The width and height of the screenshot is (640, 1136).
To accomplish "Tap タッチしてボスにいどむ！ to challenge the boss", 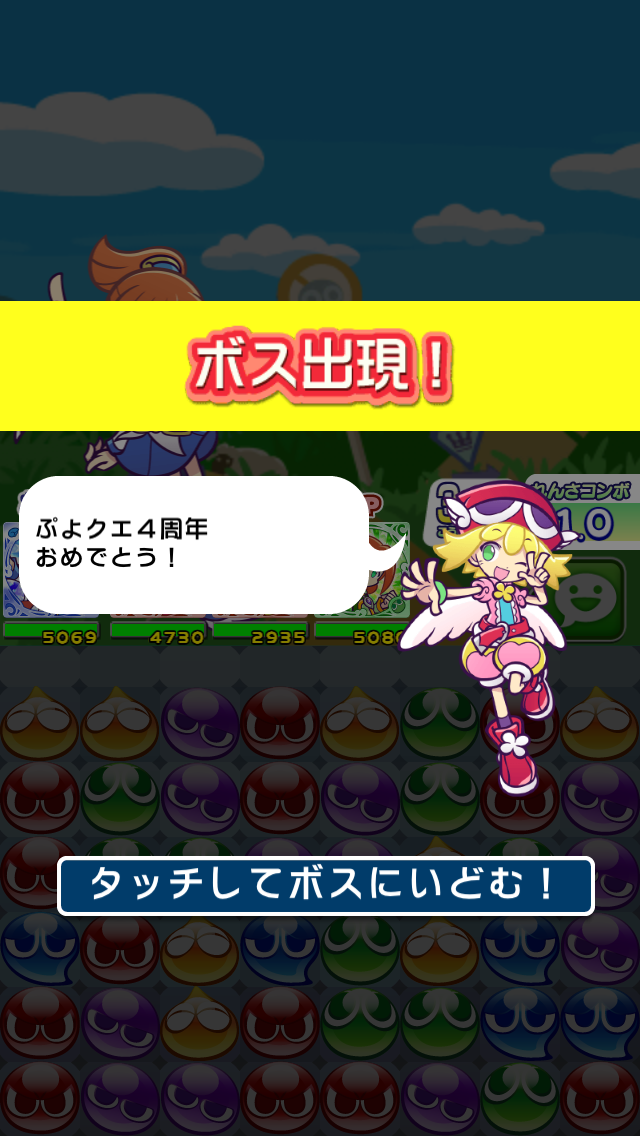I will click(325, 885).
